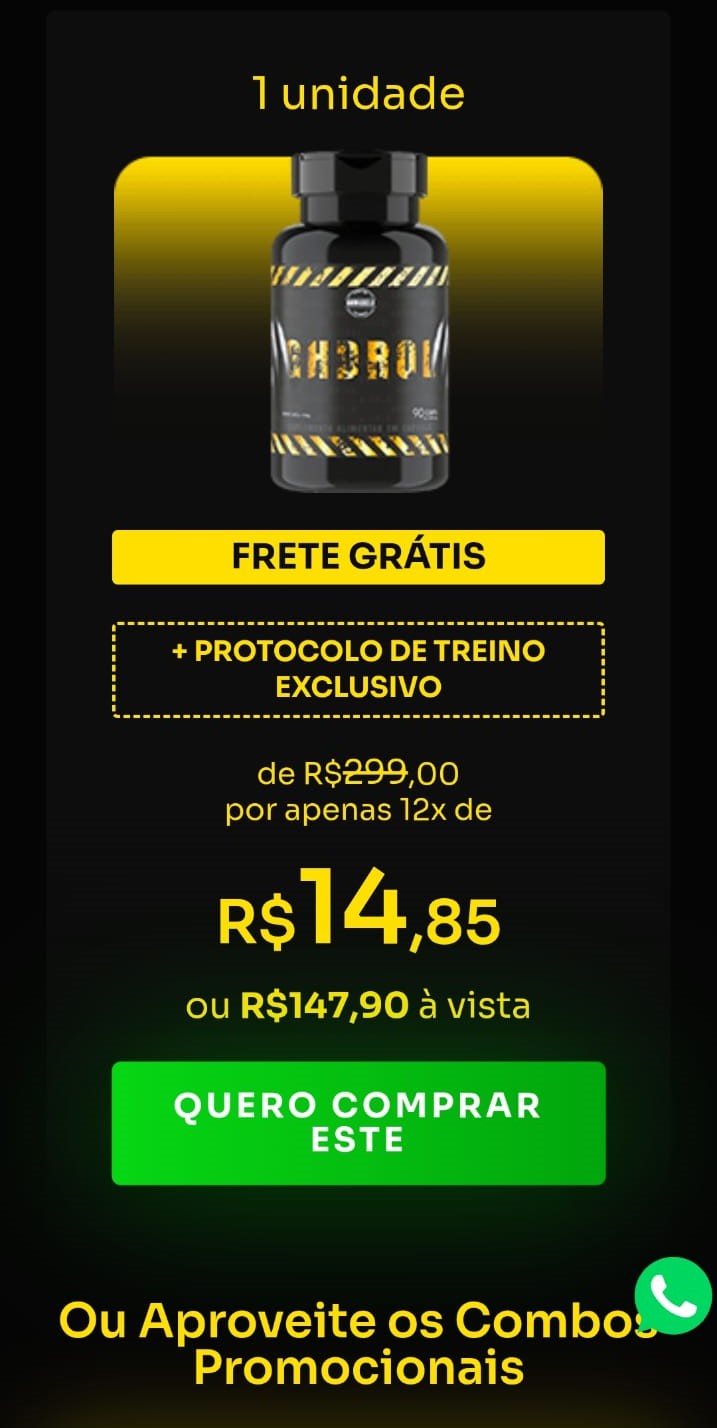
Task: Tap the green Quero Comprar Este button
Action: pos(358,1123)
